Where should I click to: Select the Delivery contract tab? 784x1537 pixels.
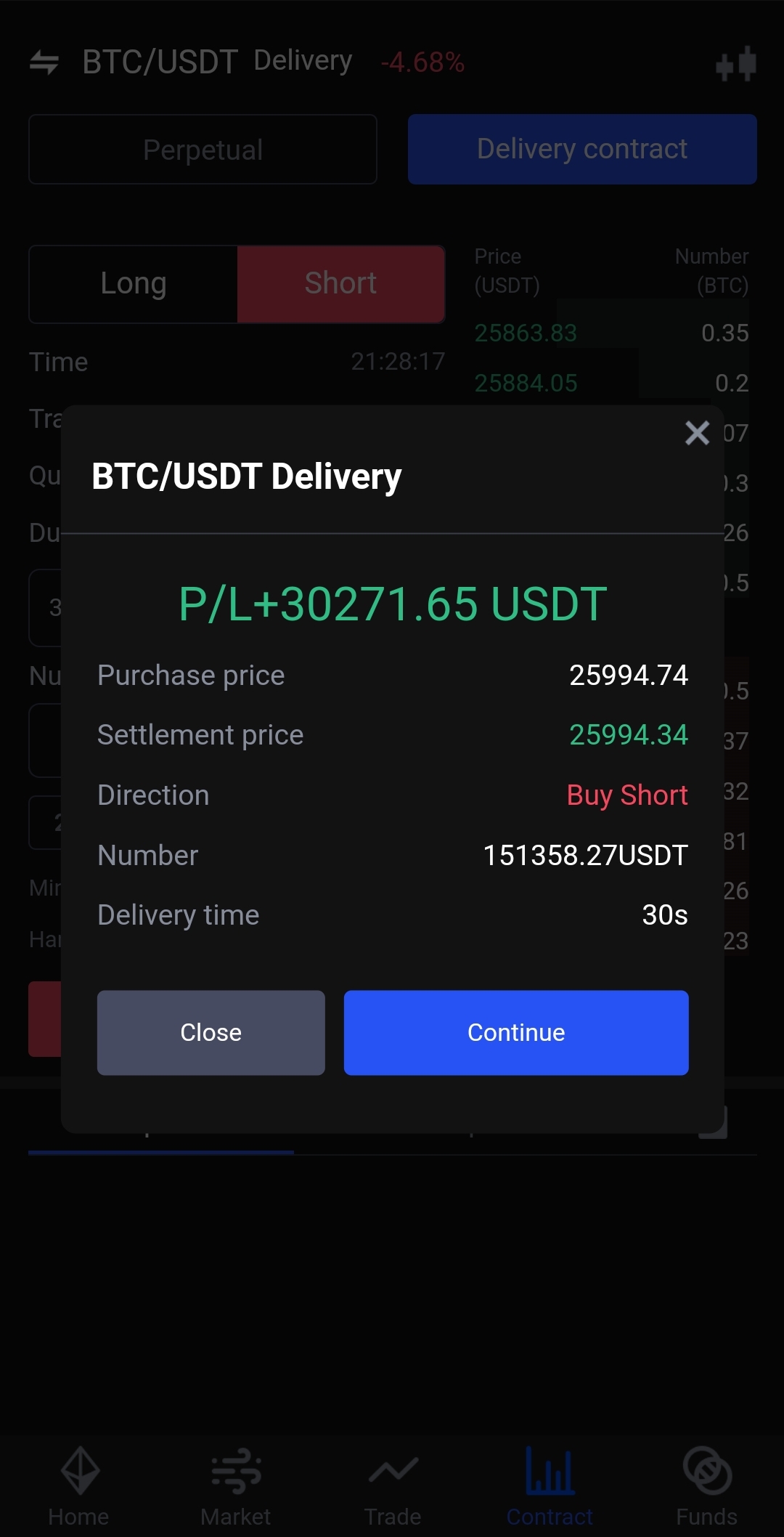tap(582, 149)
